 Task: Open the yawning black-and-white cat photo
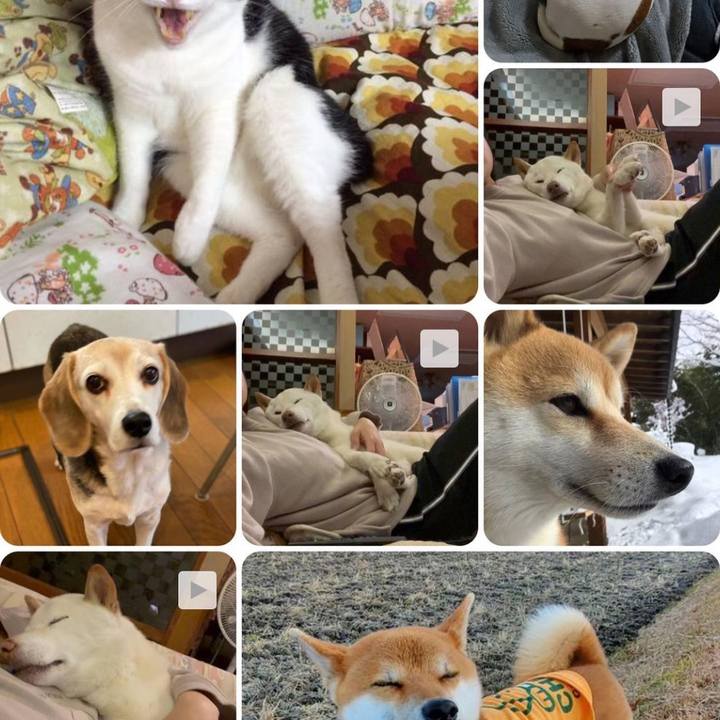(x=240, y=150)
